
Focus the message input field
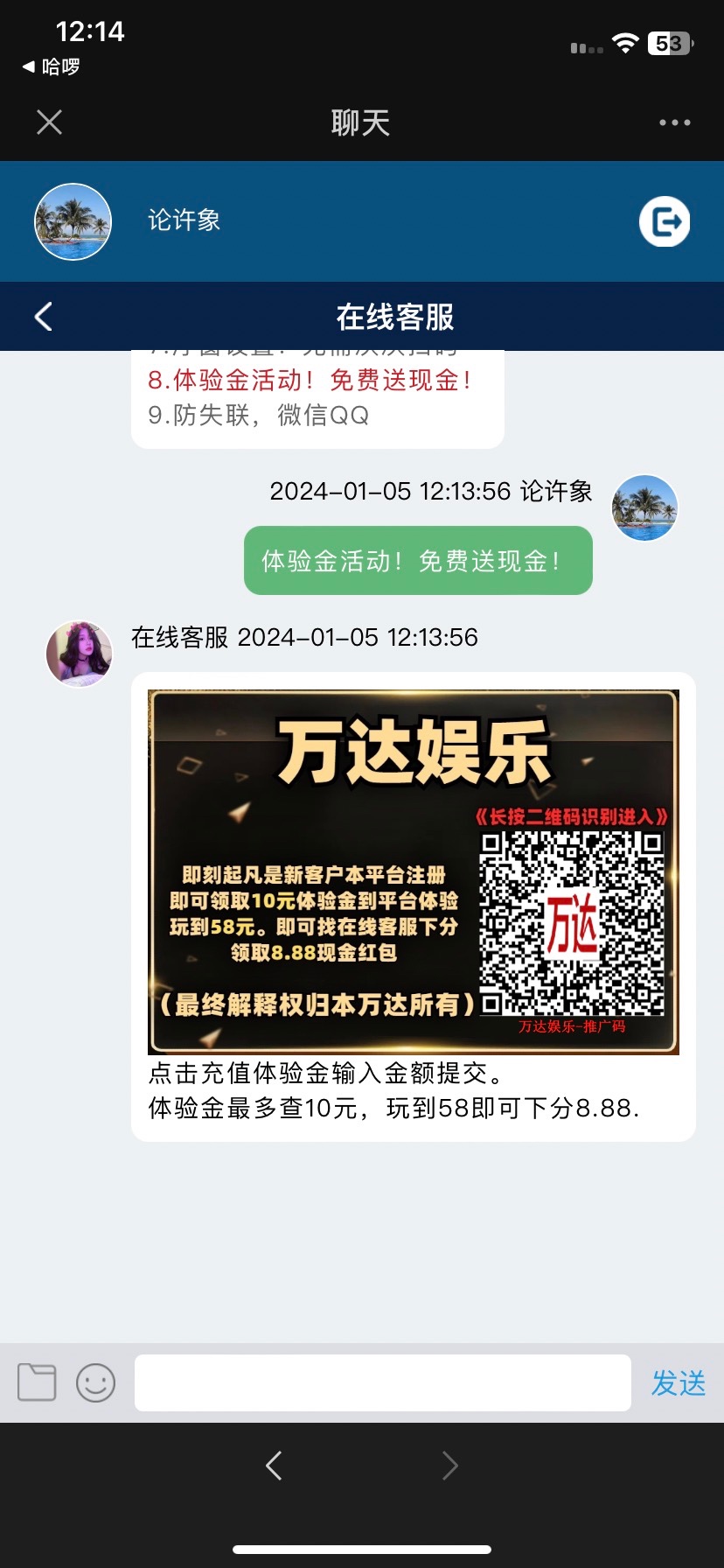[382, 1382]
